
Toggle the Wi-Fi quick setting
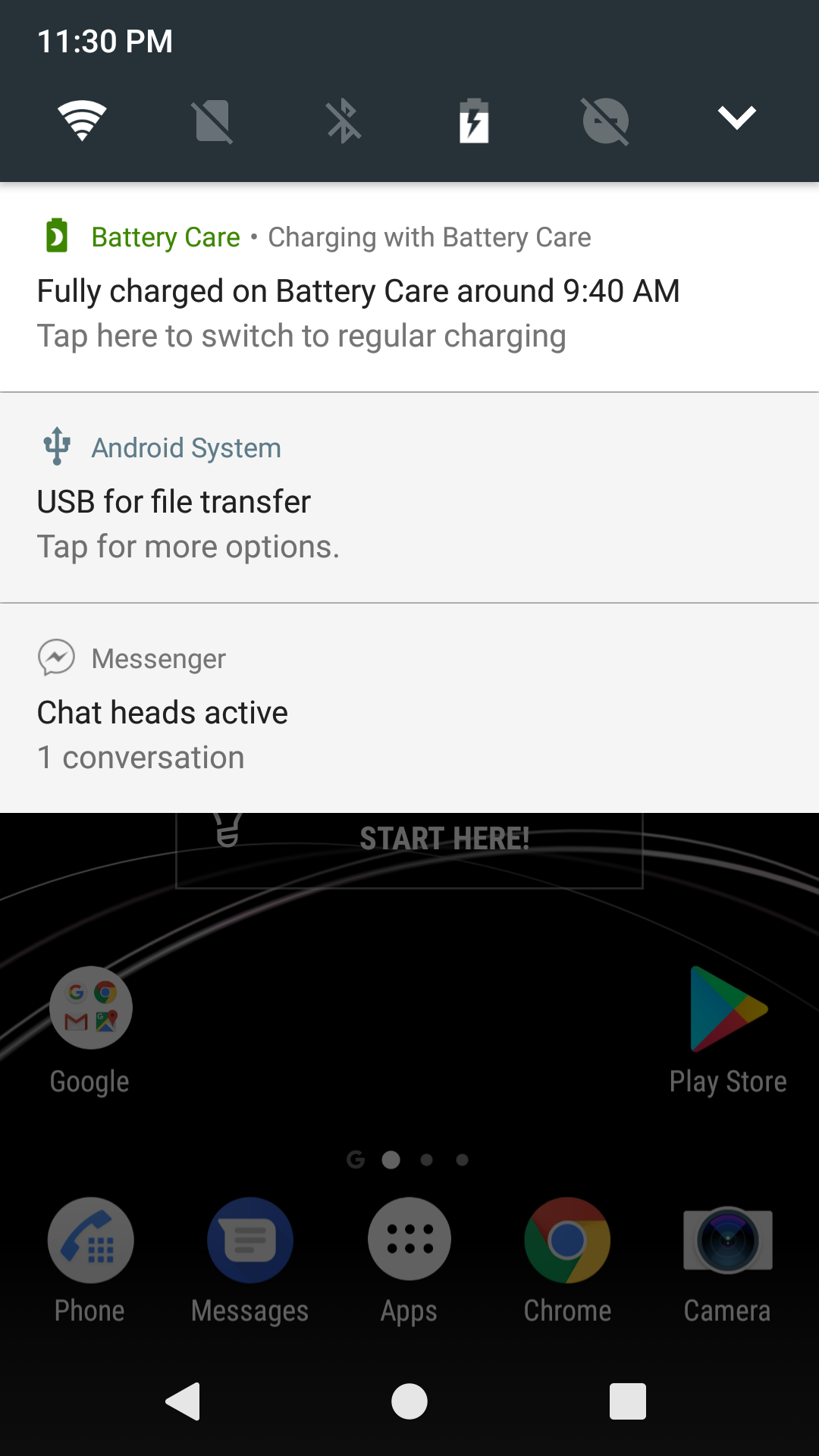82,120
